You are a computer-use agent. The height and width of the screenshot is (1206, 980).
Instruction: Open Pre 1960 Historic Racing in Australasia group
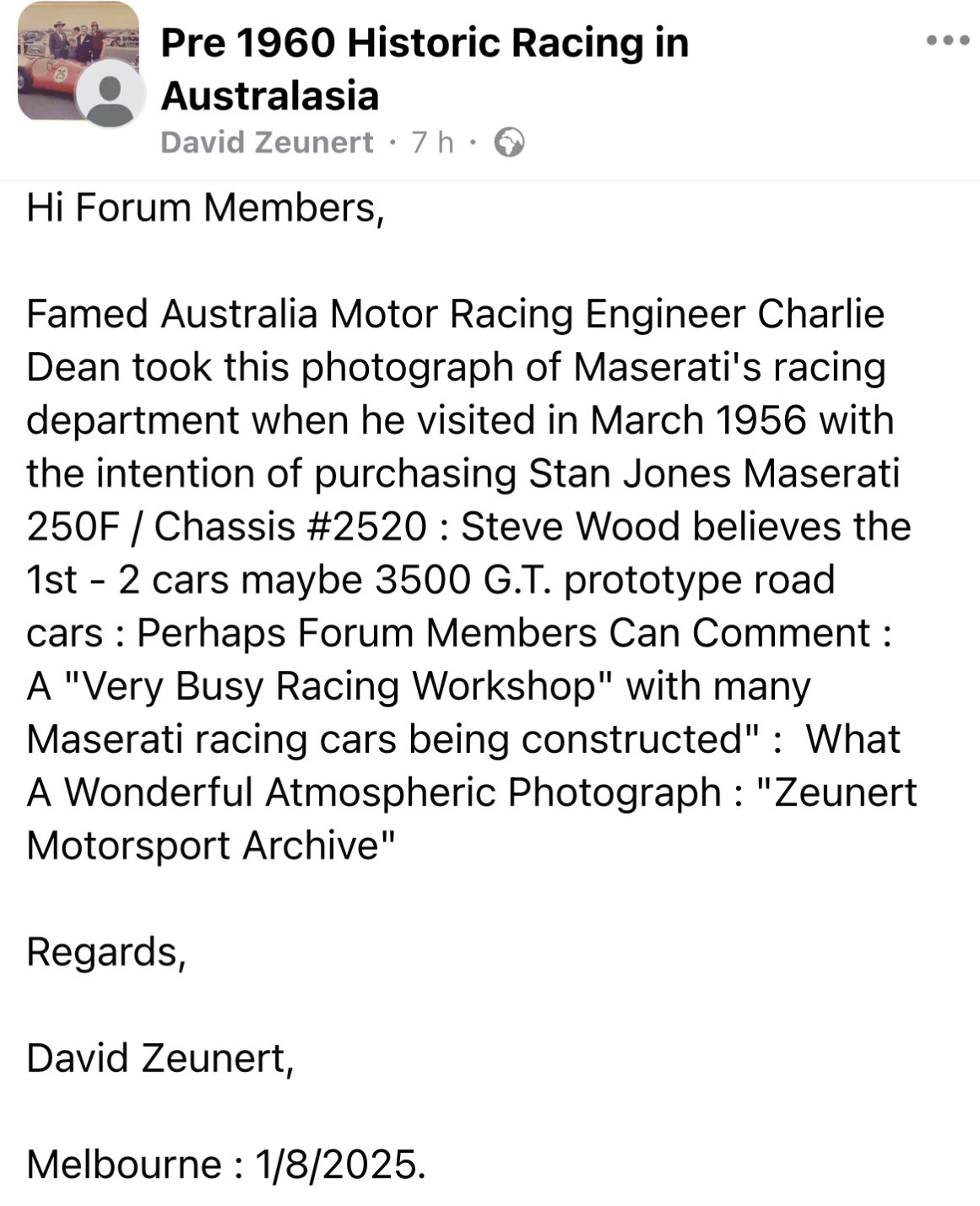424,68
